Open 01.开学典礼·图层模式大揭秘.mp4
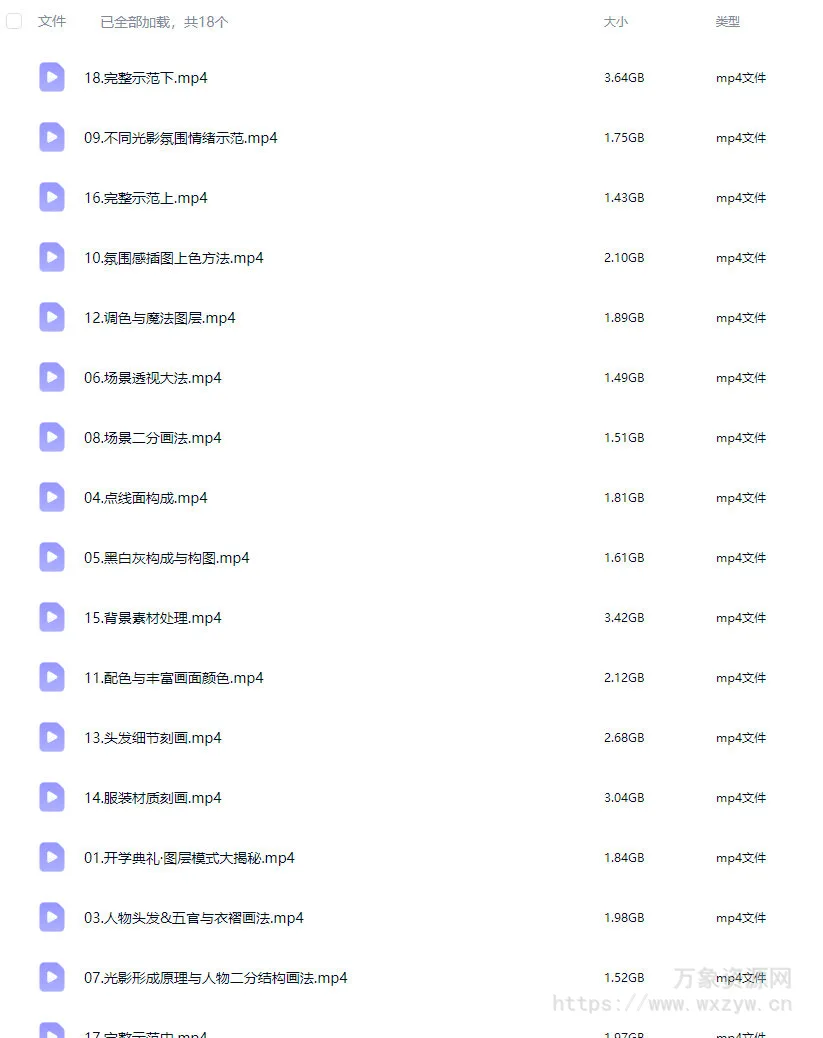The width and height of the screenshot is (823, 1038). tap(189, 858)
